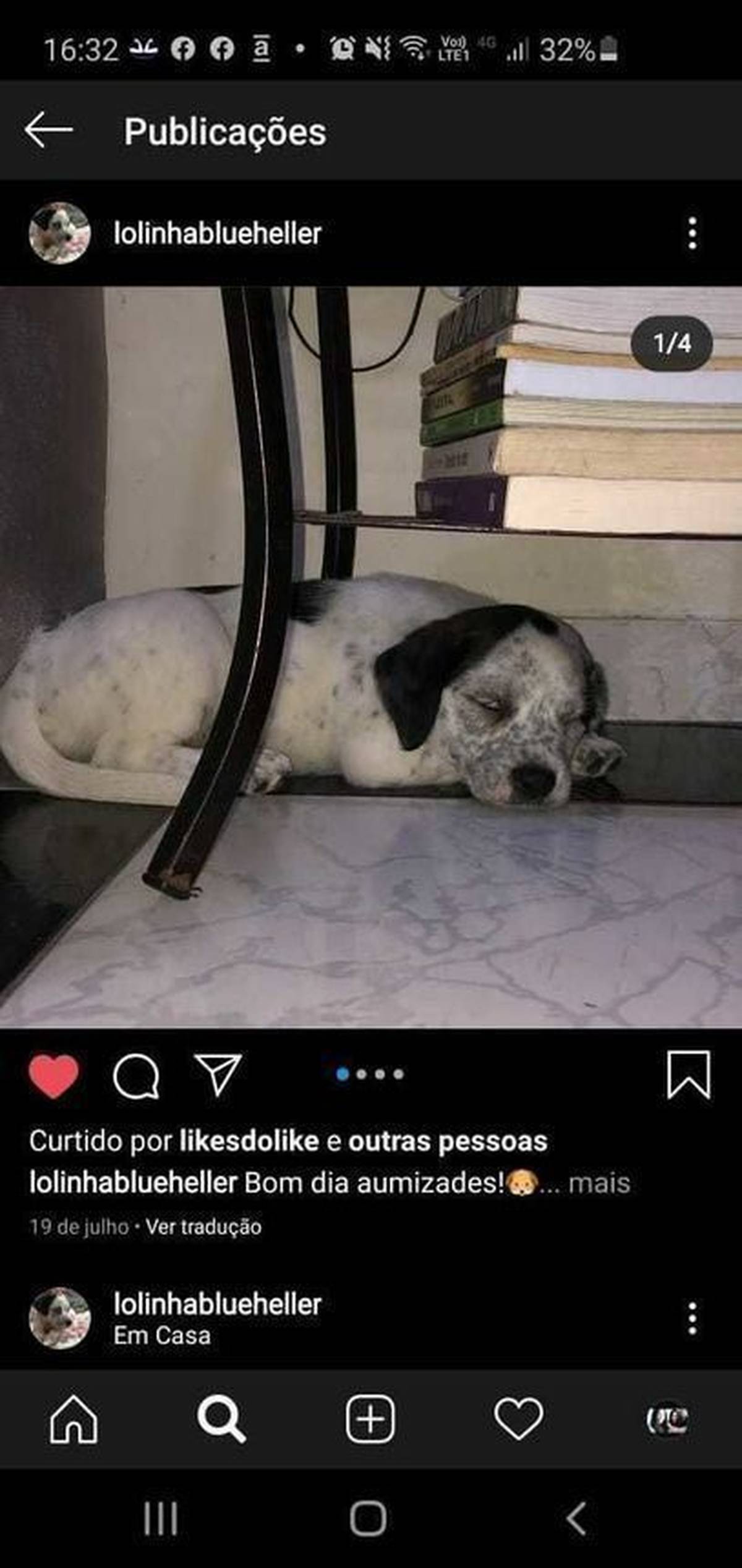Open comments on the dog post
The width and height of the screenshot is (742, 1568).
tap(136, 1076)
